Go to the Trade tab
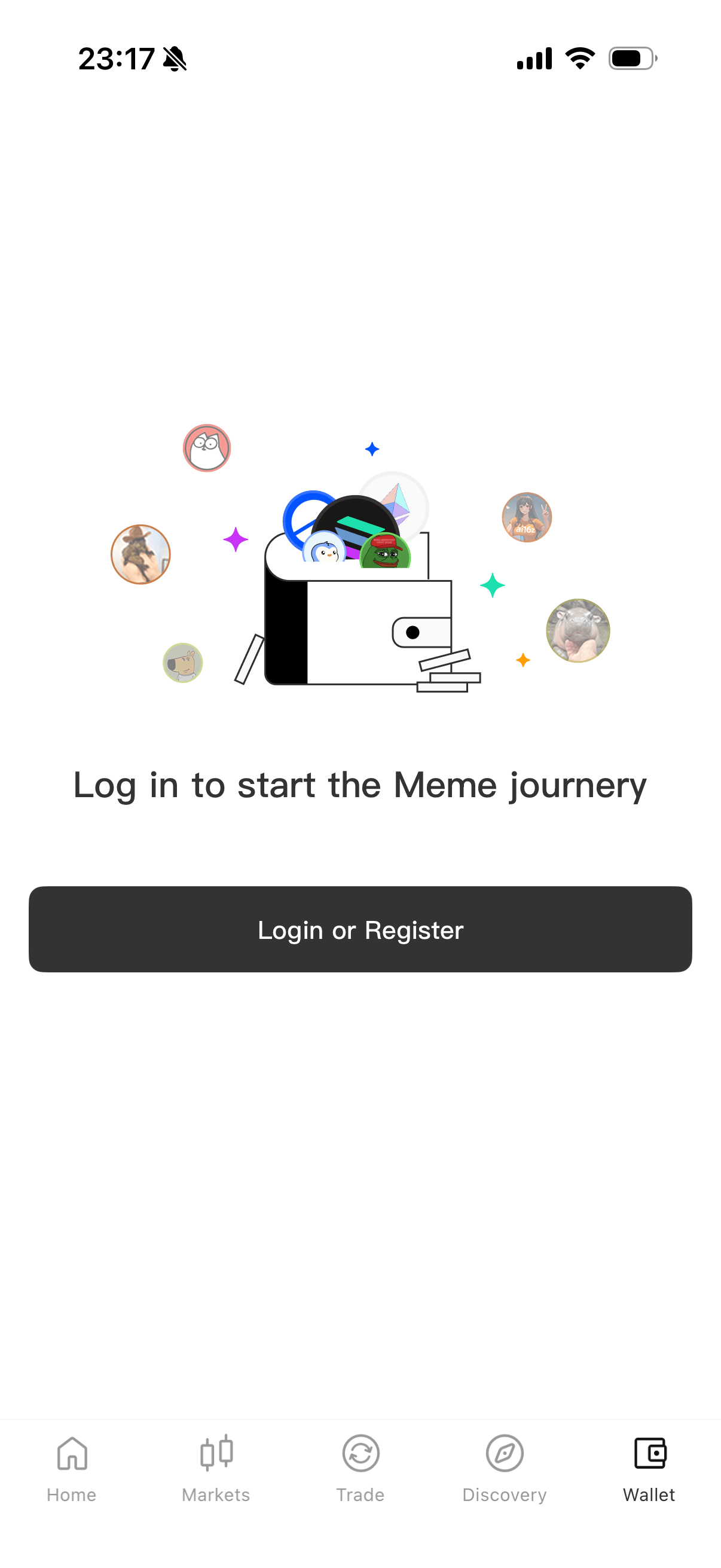Screen dimensions: 721x1568 [360, 1468]
